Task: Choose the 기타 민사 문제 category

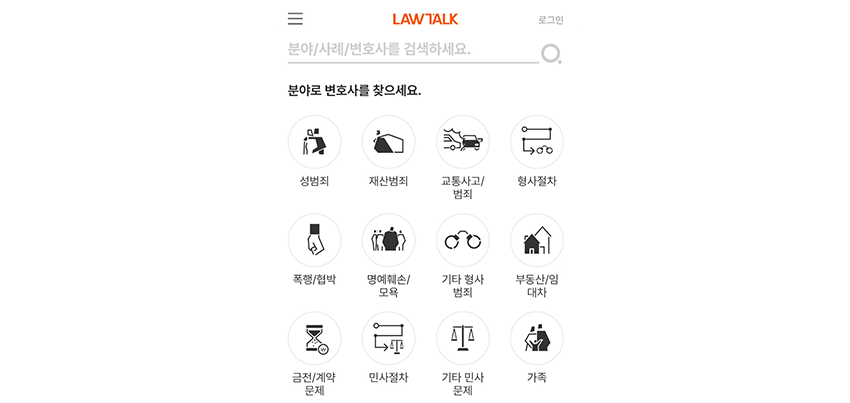Action: tap(462, 338)
